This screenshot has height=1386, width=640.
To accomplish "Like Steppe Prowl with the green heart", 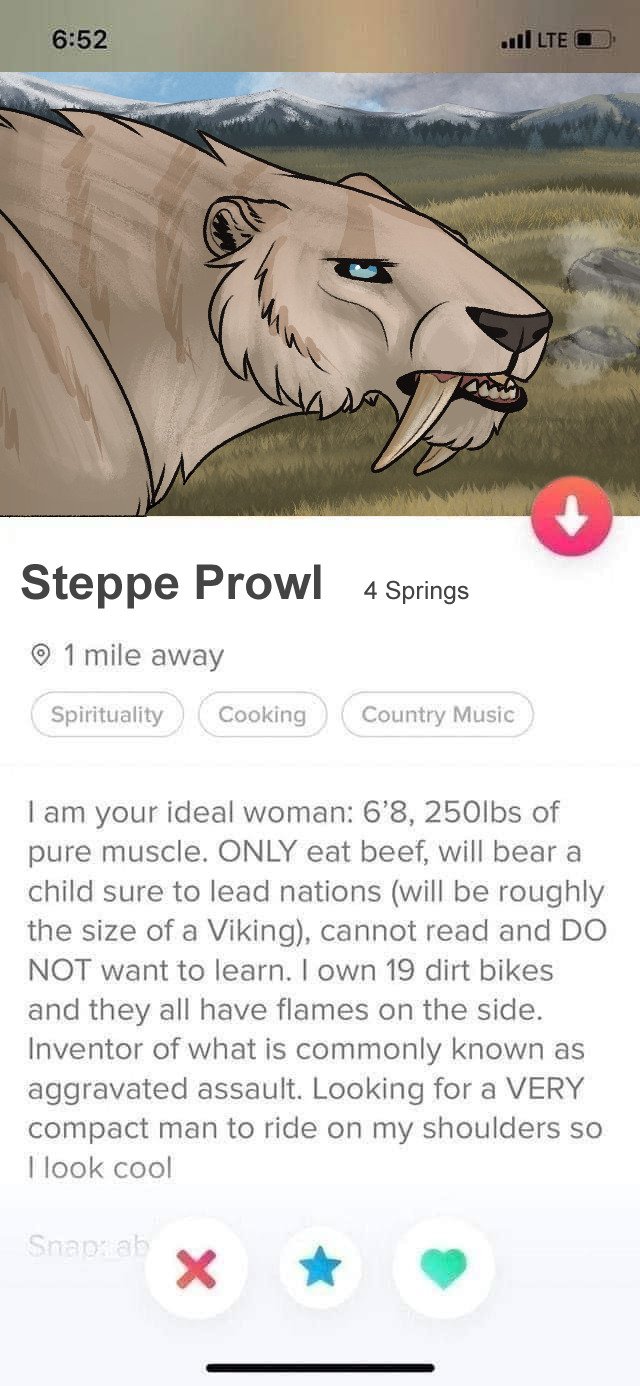I will pos(443,1268).
